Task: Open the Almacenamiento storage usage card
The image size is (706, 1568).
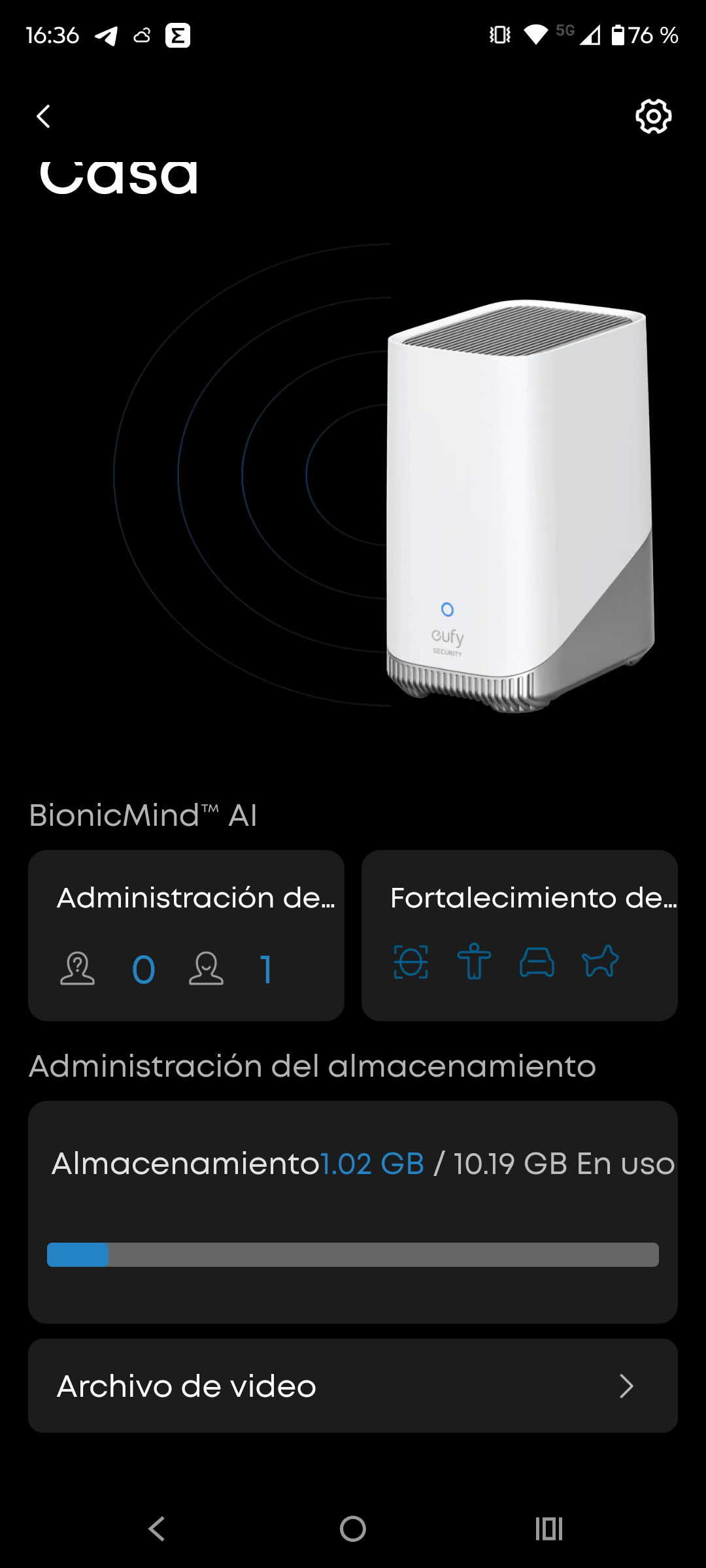Action: click(x=353, y=1212)
